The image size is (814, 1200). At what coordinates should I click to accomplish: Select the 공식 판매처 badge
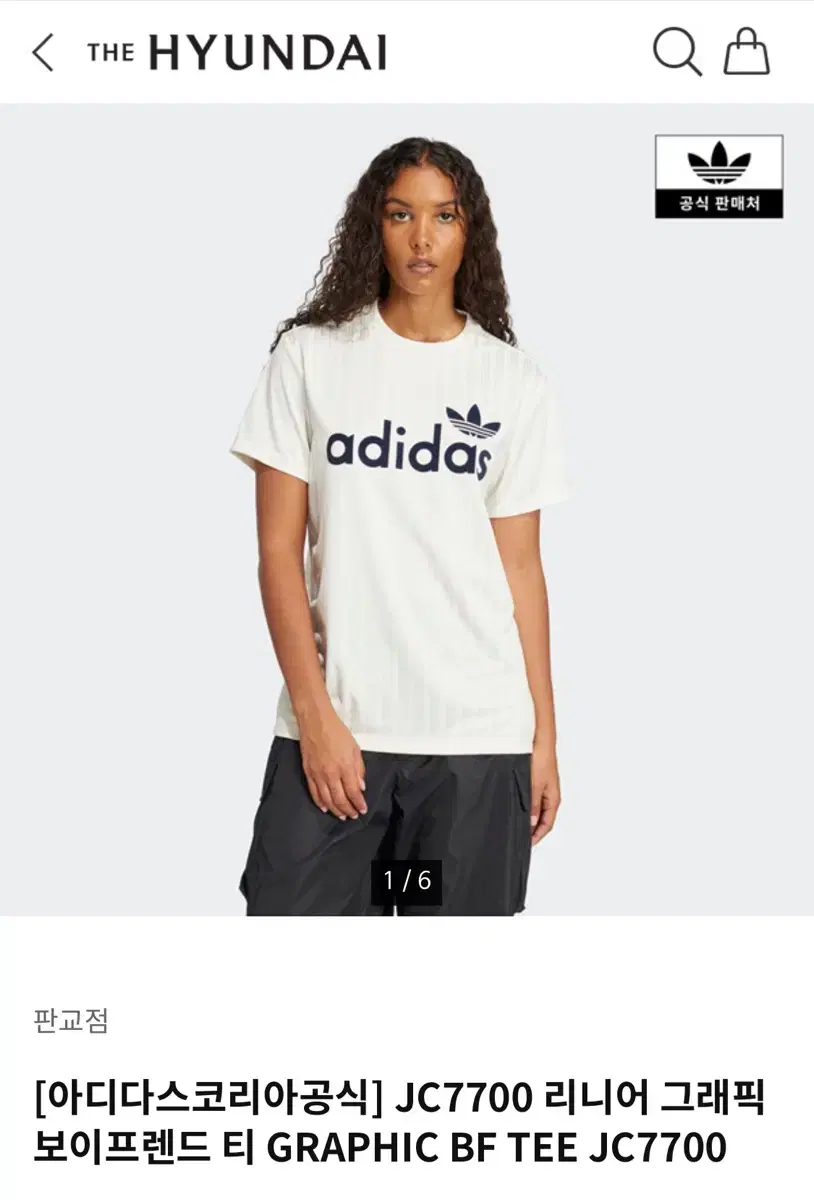(x=718, y=205)
